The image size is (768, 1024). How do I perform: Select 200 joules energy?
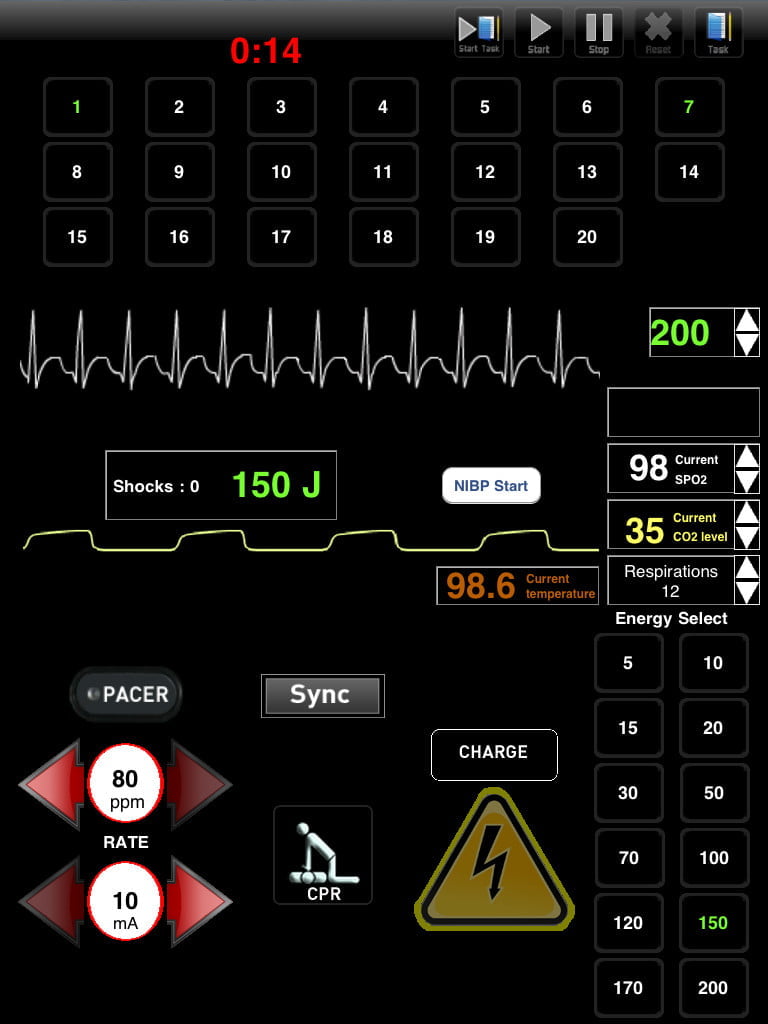[713, 987]
